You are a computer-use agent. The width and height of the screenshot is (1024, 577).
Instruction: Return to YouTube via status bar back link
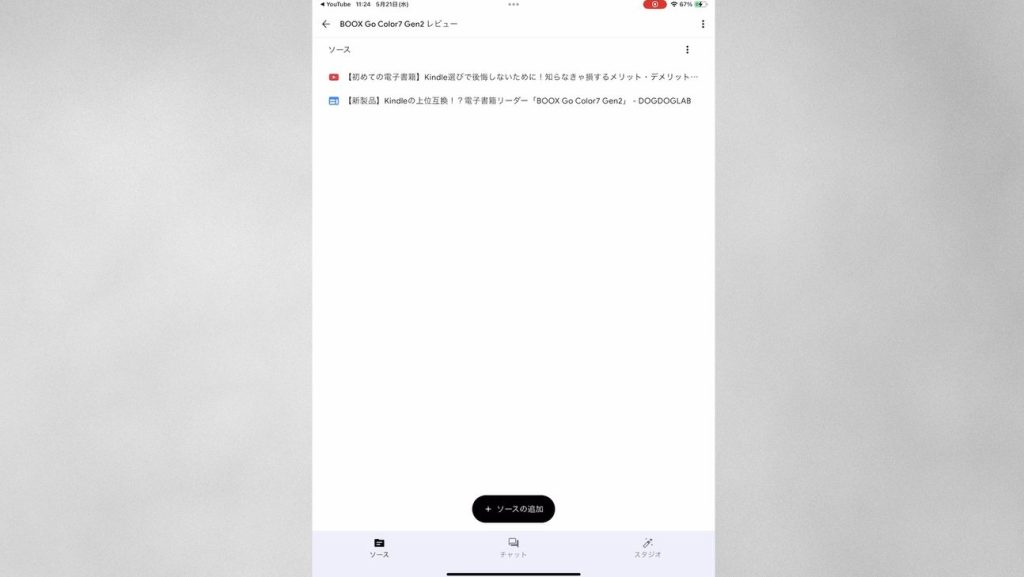[x=336, y=4]
